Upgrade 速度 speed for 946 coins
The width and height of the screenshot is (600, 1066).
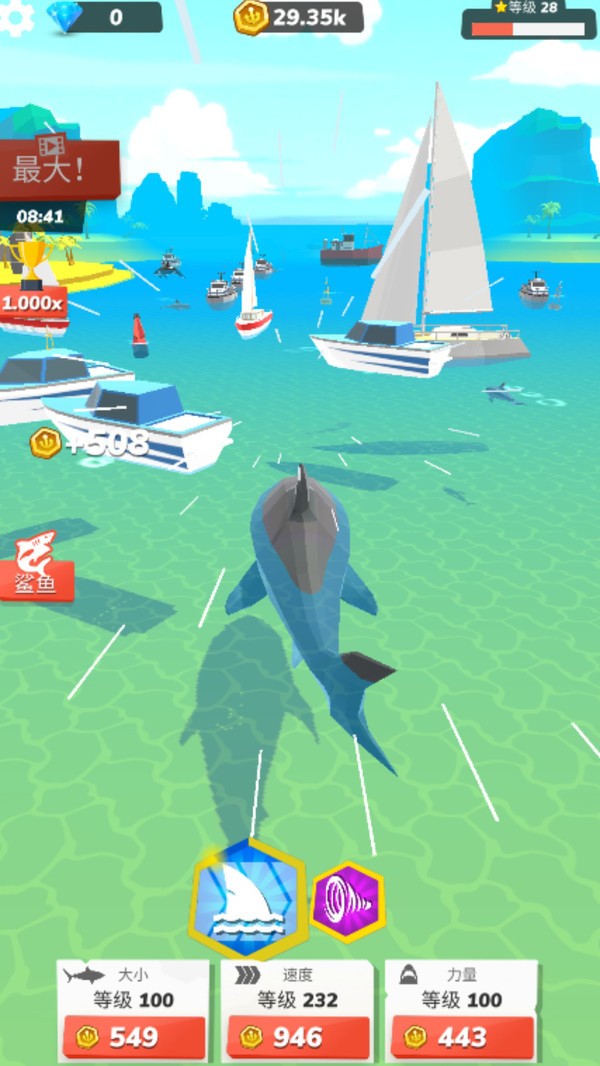click(297, 1038)
